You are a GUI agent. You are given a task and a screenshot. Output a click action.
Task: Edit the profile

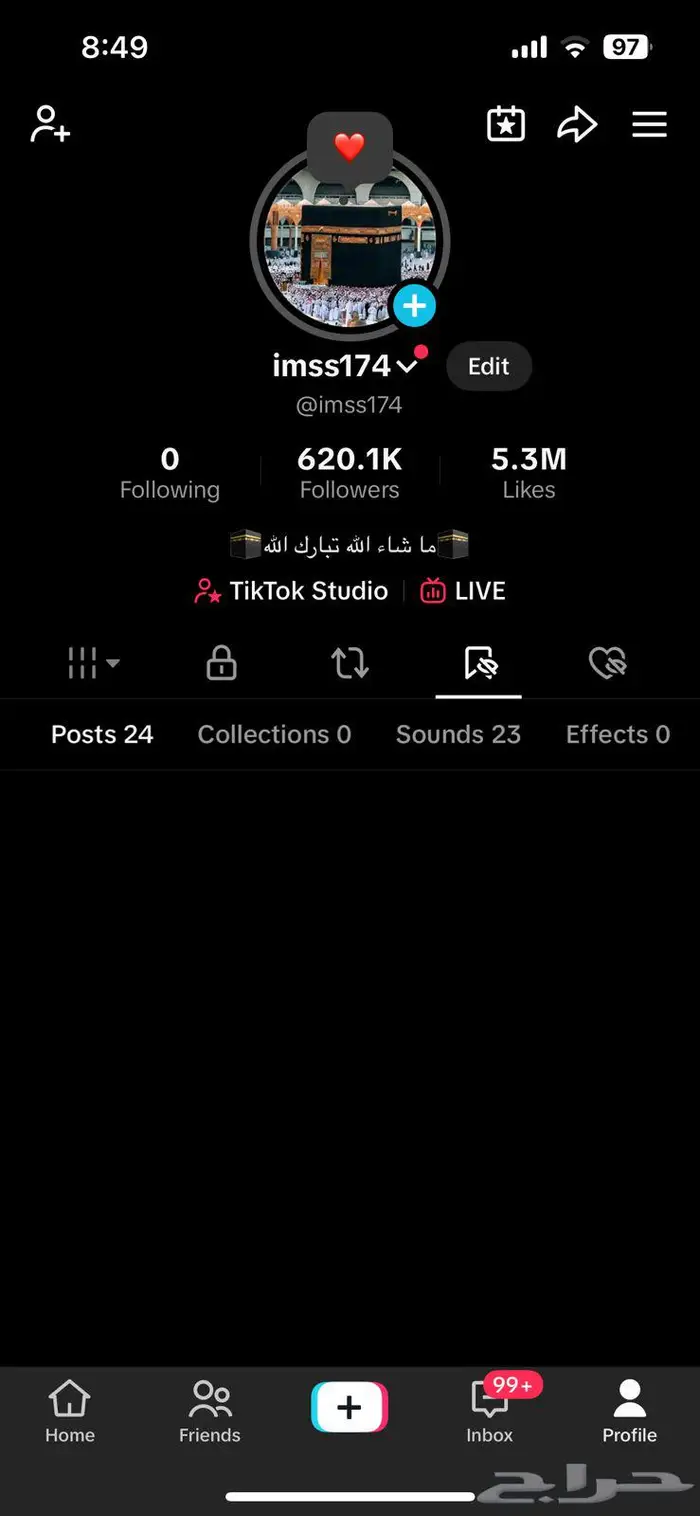coord(488,367)
